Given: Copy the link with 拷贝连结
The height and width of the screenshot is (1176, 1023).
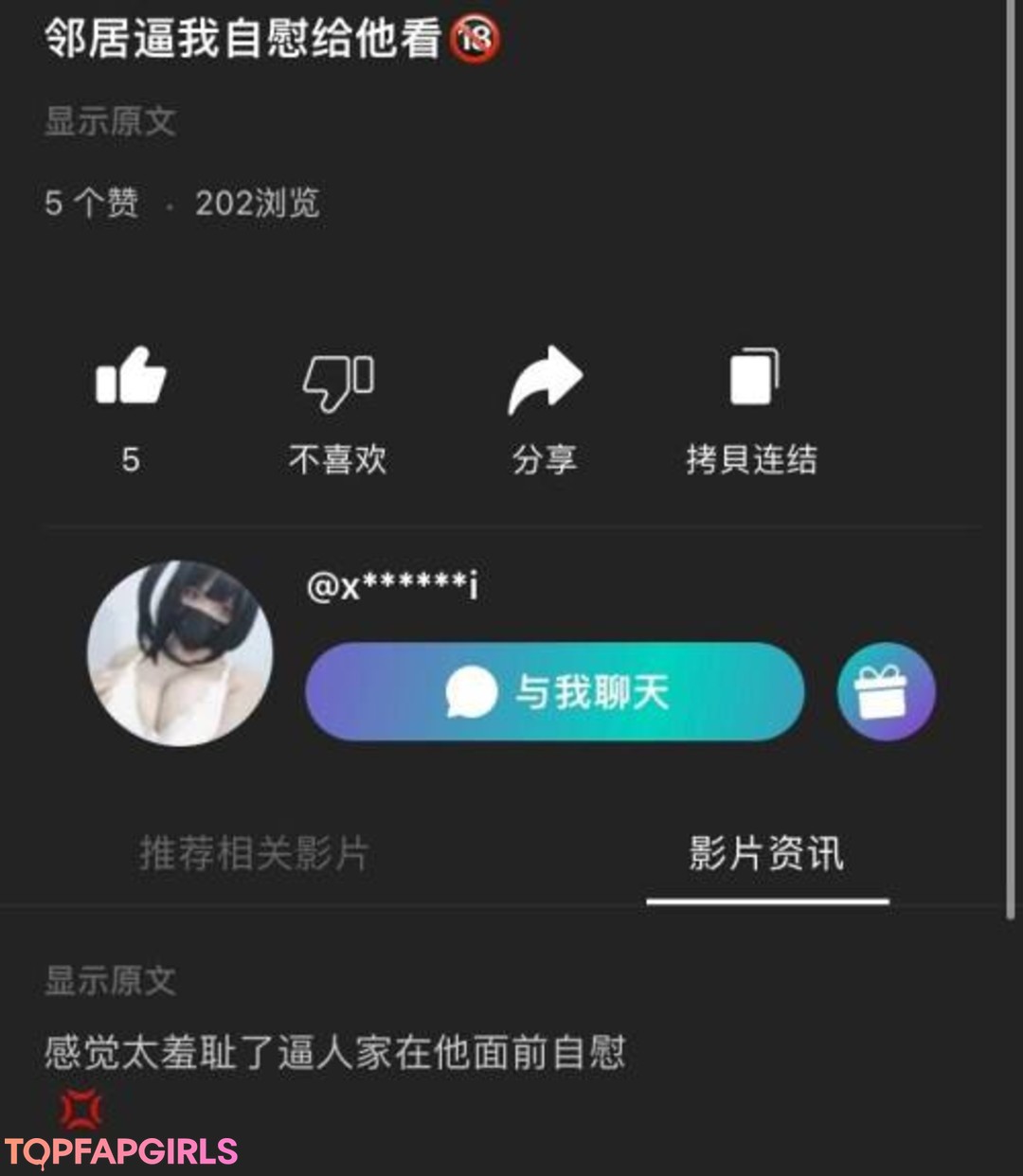Looking at the screenshot, I should (x=752, y=379).
